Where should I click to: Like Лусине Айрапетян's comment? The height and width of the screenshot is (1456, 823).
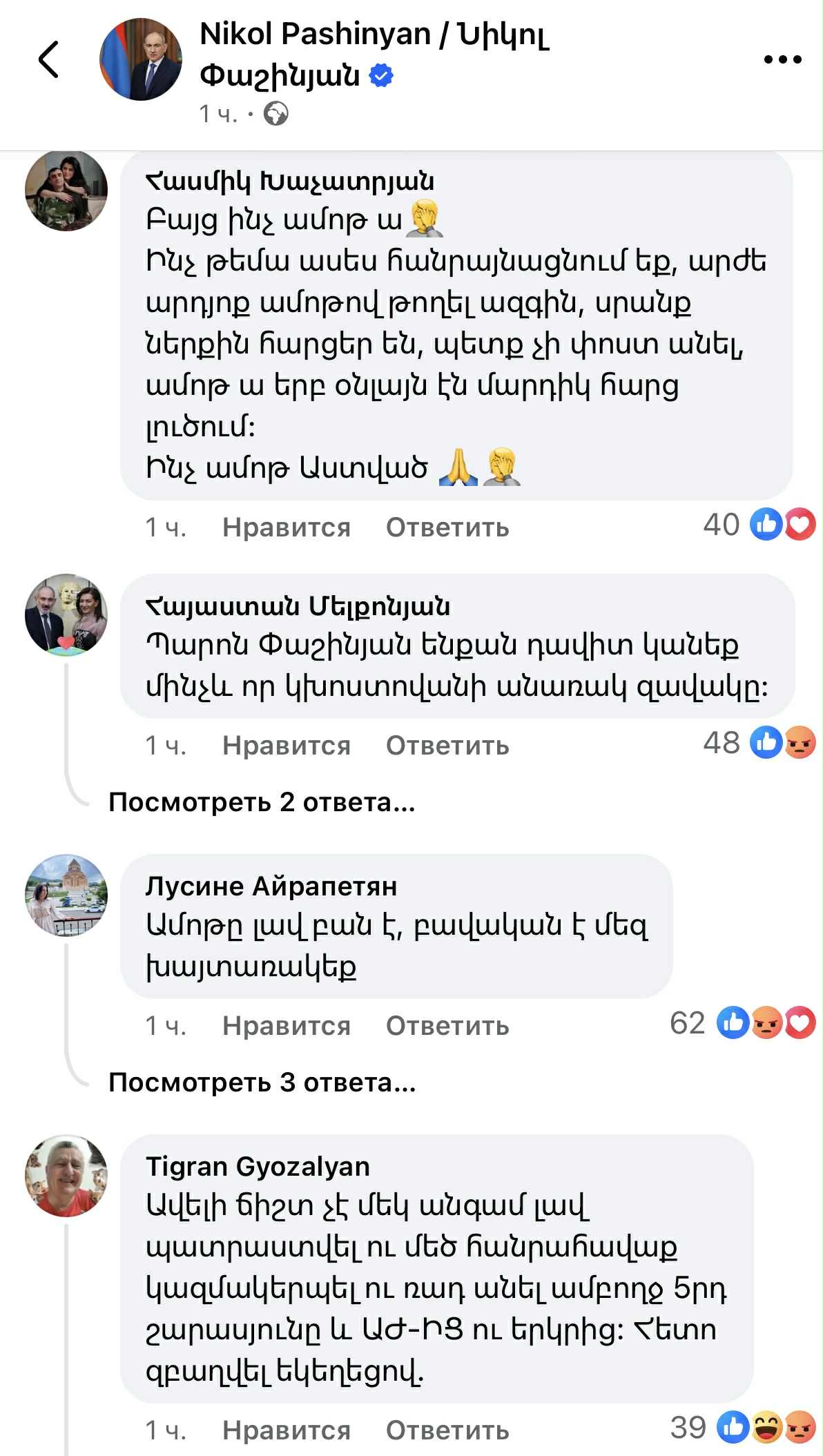pos(286,1026)
